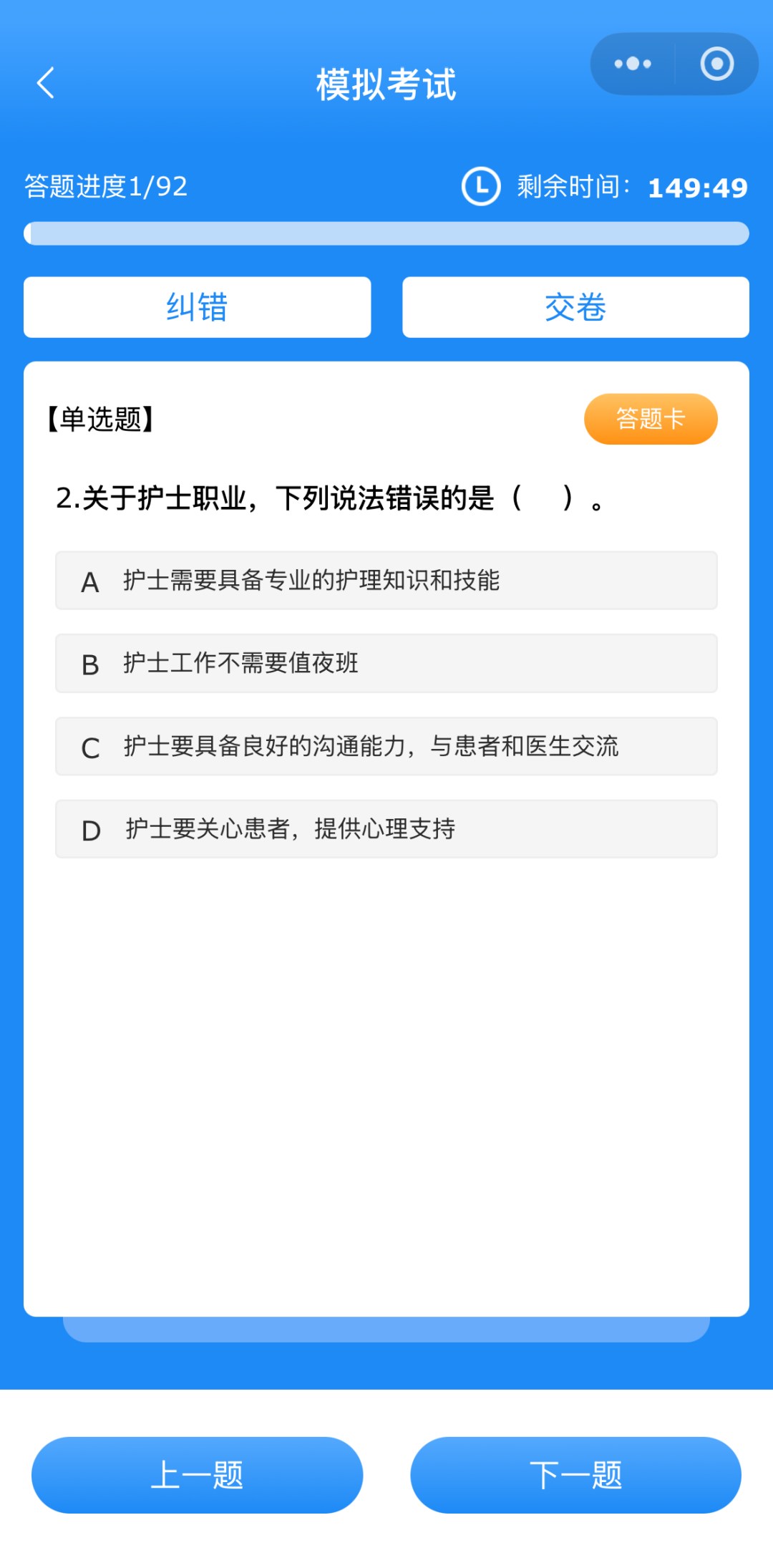Screen dimensions: 773x1568
Task: Tap 纠错 to report a question error
Action: tap(197, 307)
